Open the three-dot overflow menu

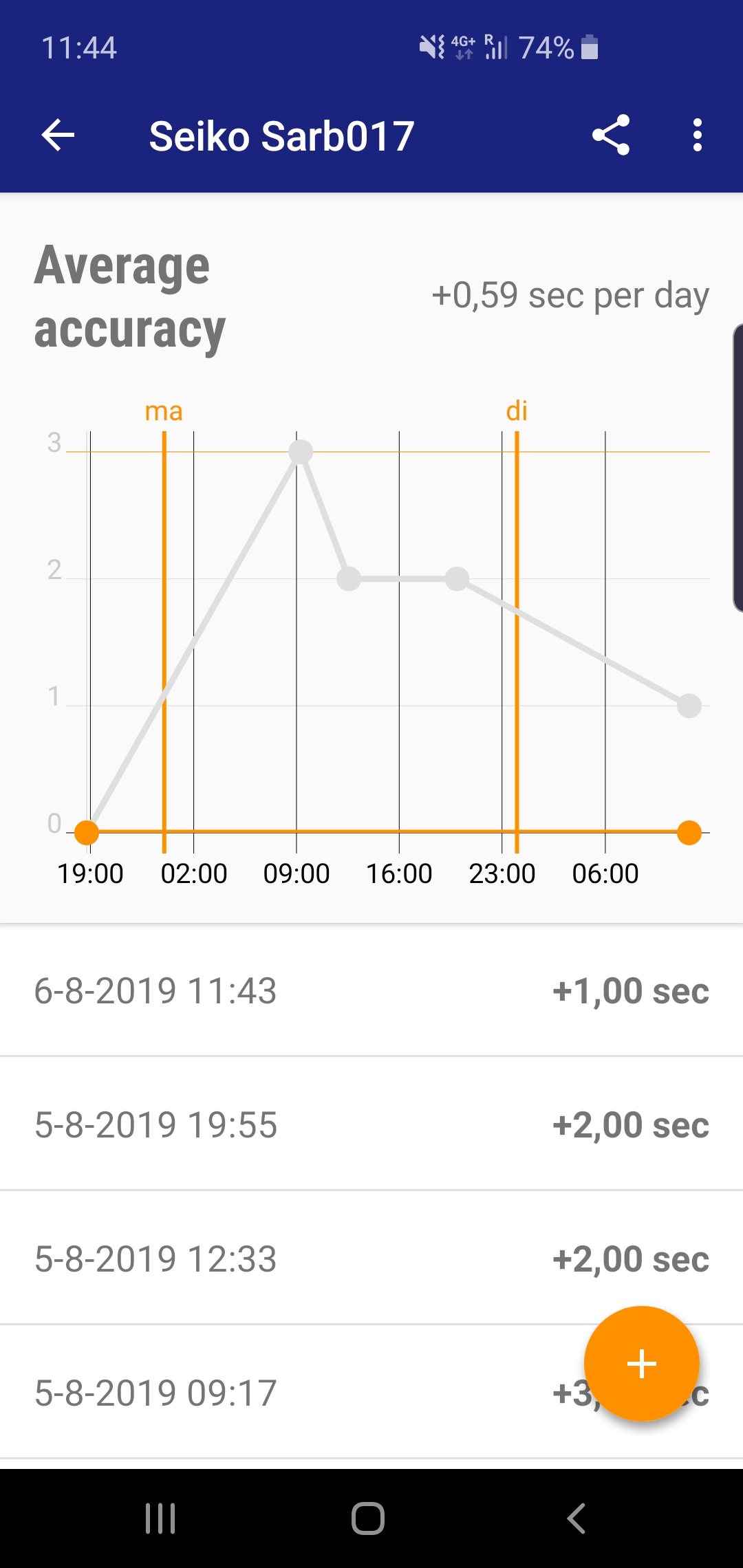point(698,135)
